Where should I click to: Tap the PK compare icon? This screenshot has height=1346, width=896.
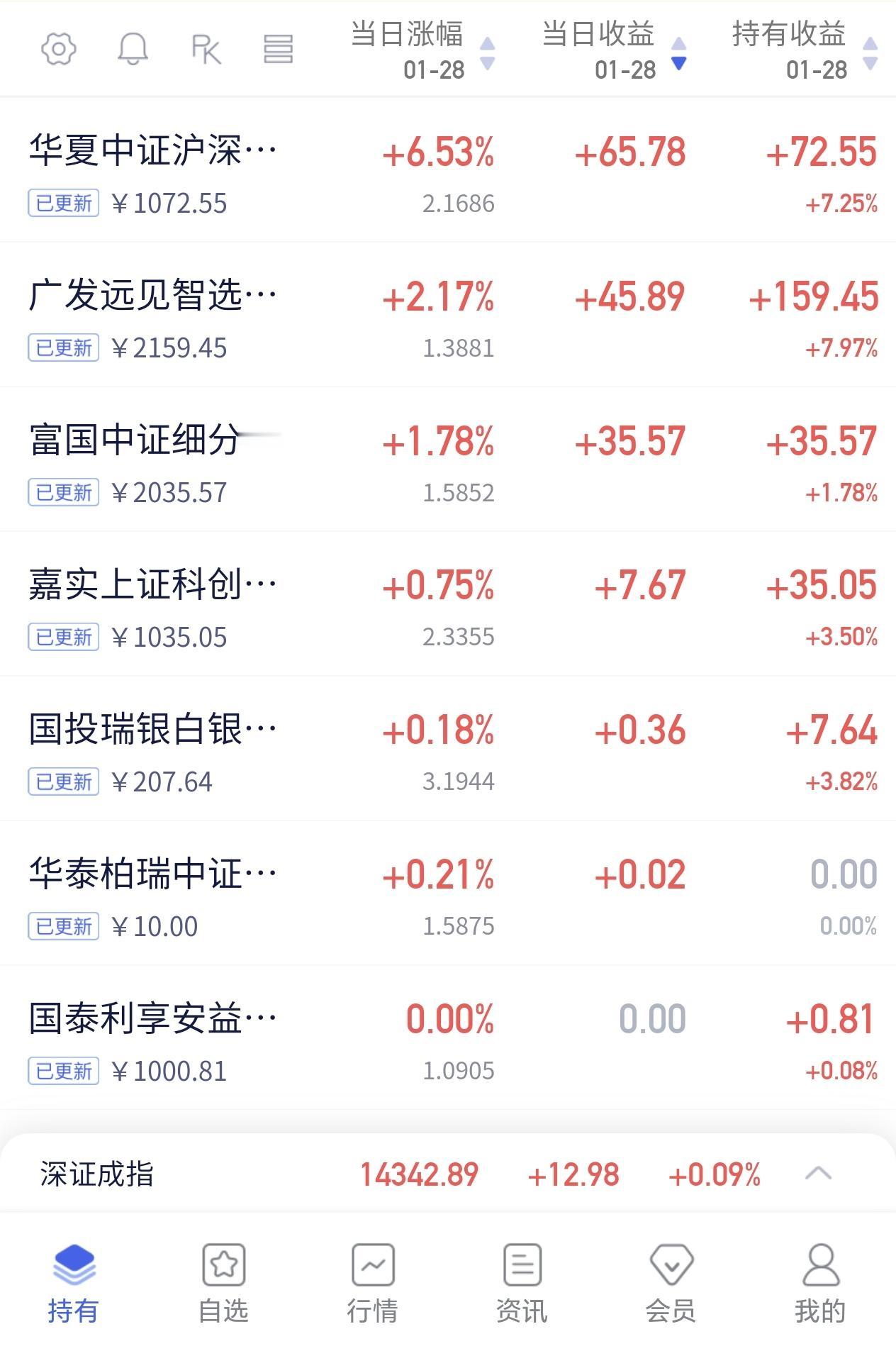click(x=206, y=49)
